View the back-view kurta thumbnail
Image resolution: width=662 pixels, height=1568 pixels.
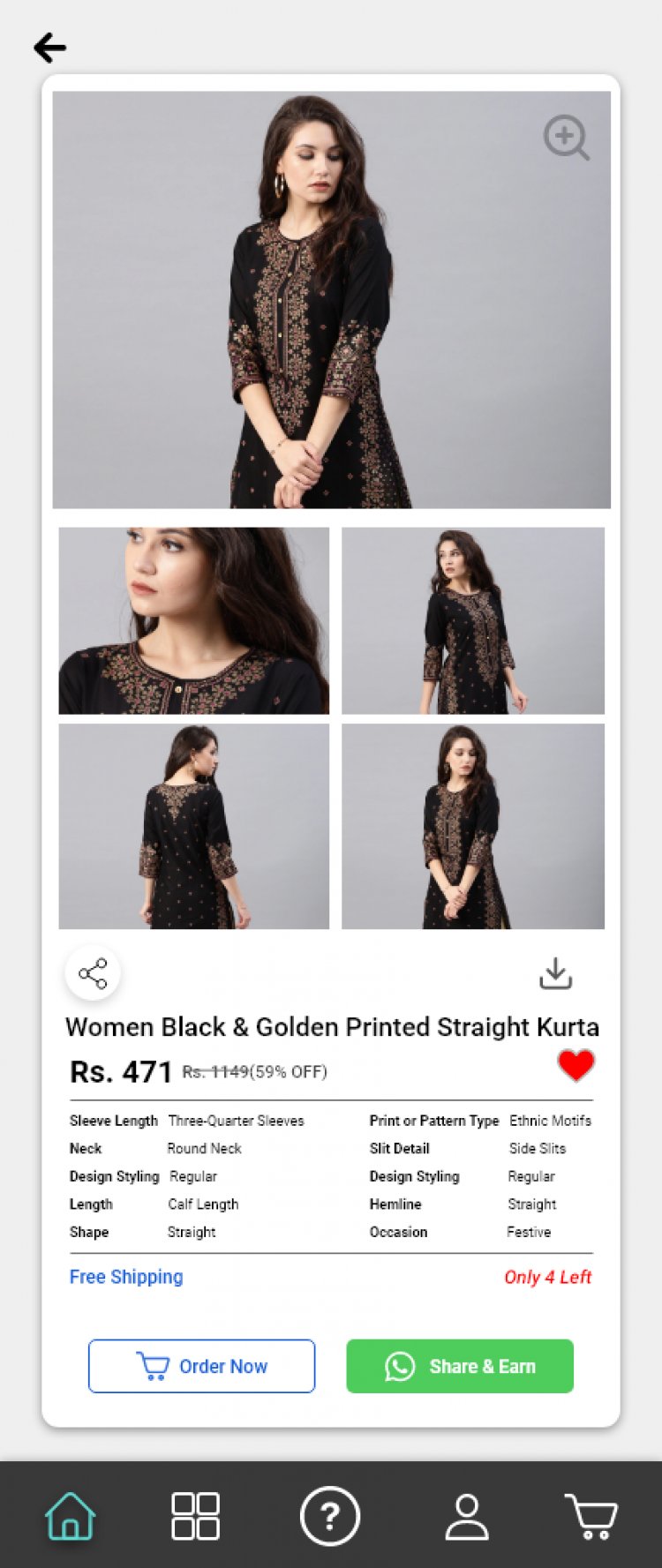tap(193, 826)
